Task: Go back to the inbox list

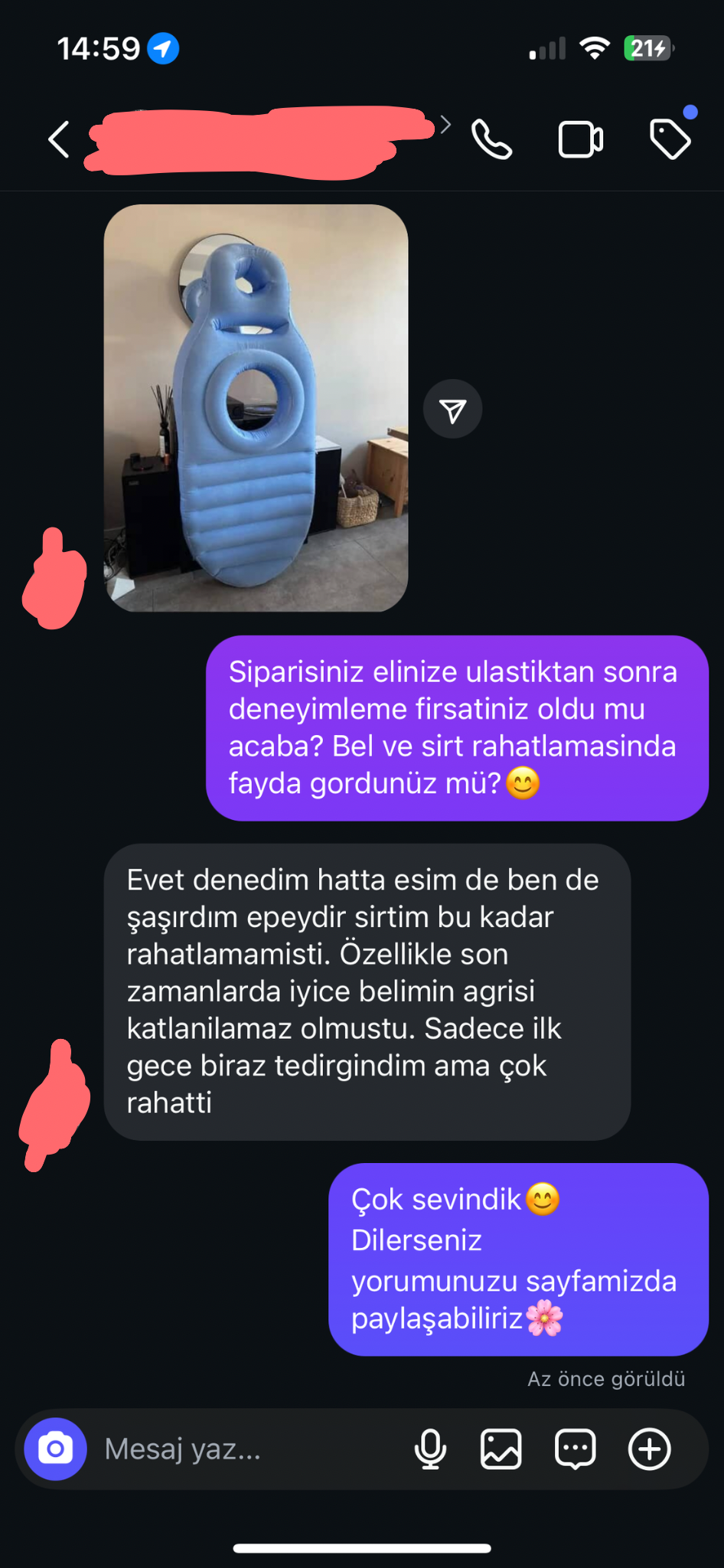Action: [59, 139]
